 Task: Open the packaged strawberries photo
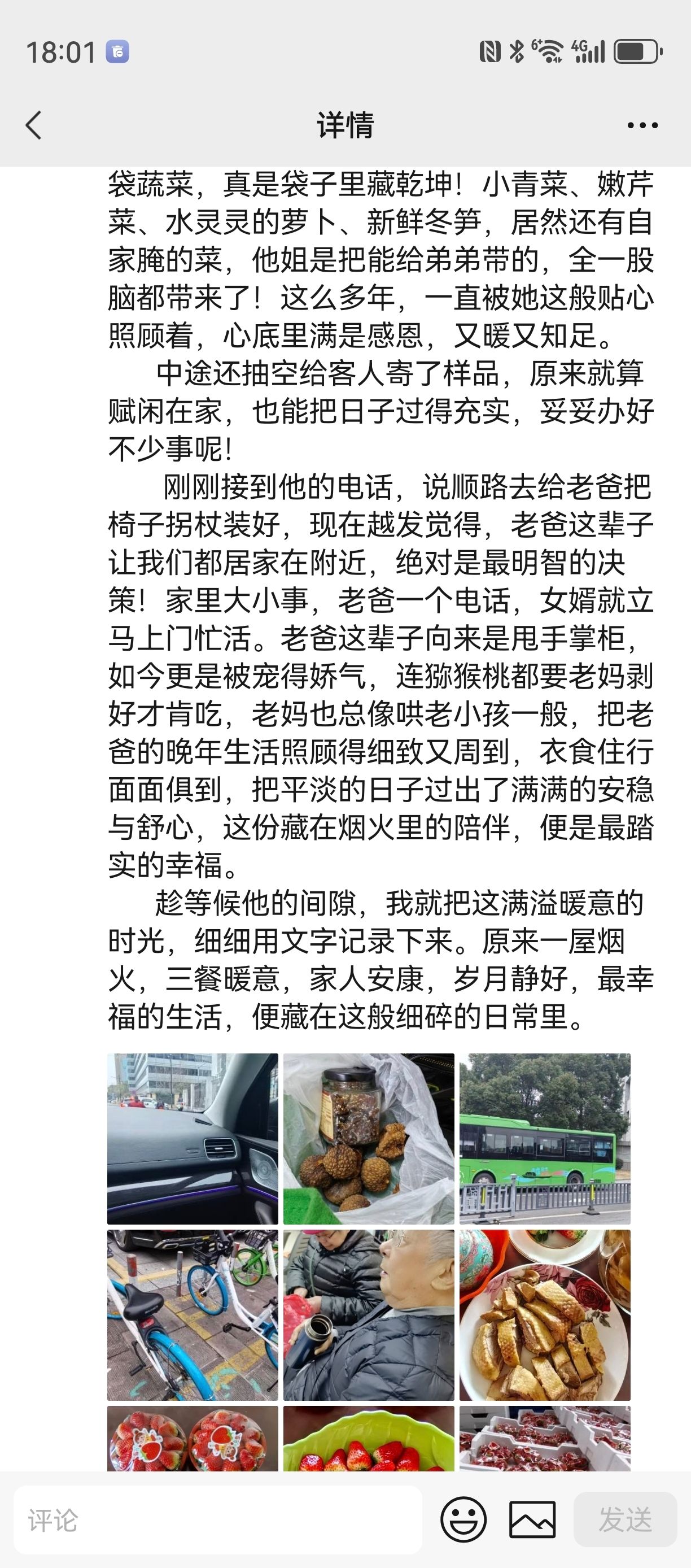(x=193, y=1440)
